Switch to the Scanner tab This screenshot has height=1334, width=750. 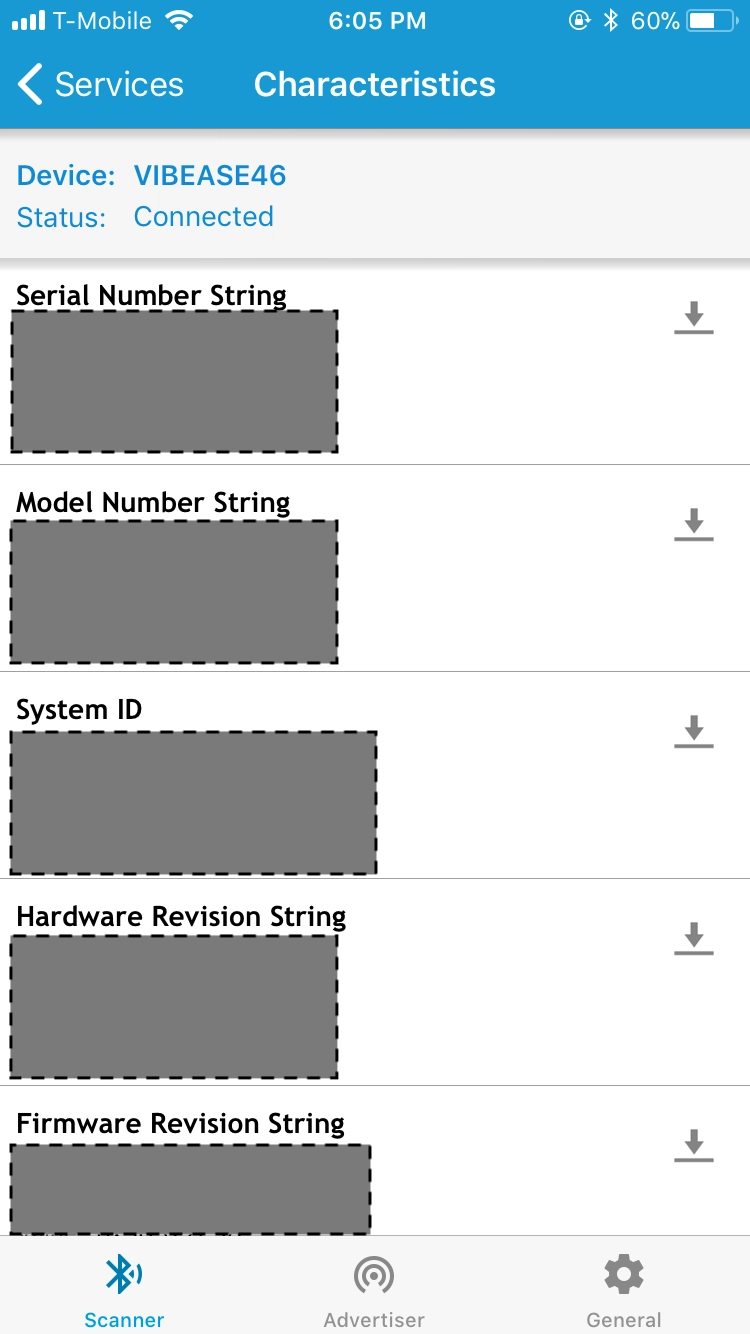[124, 1290]
